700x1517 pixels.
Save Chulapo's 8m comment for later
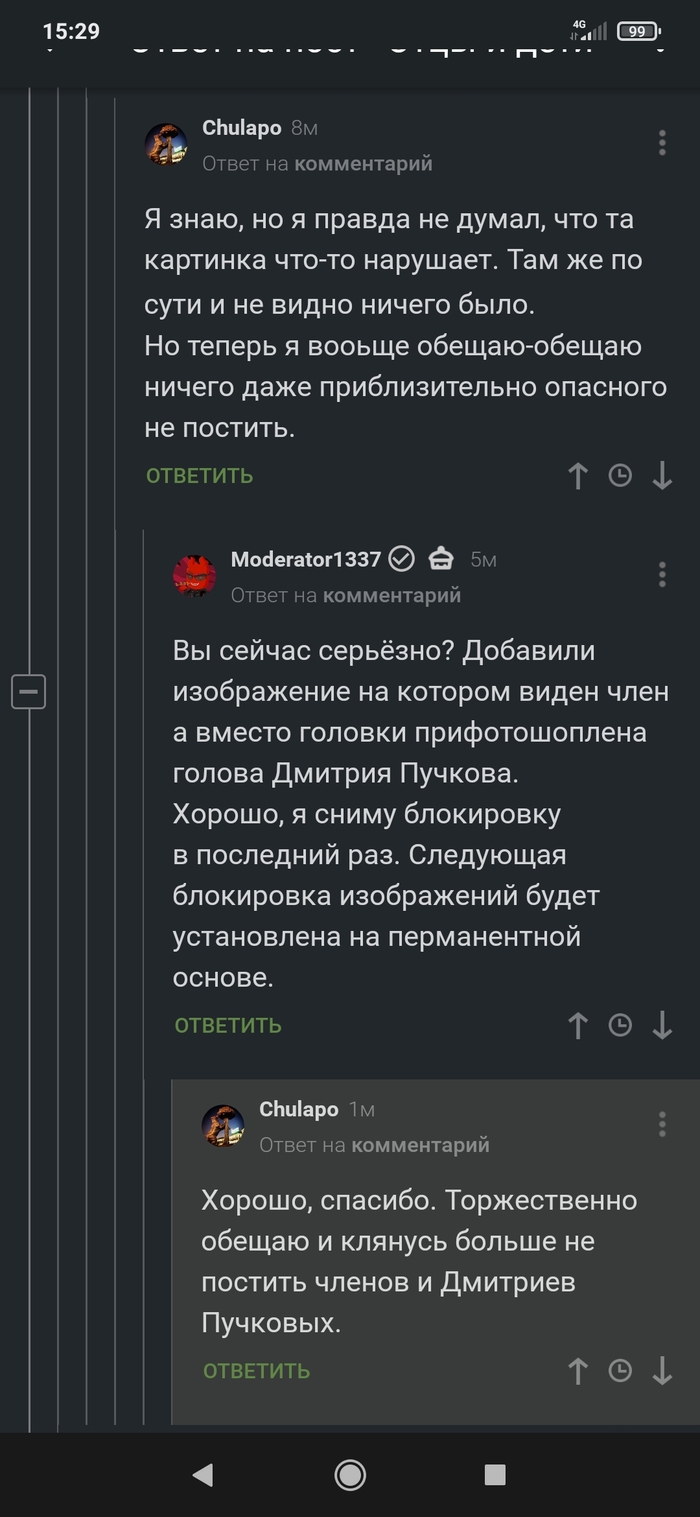[x=620, y=476]
